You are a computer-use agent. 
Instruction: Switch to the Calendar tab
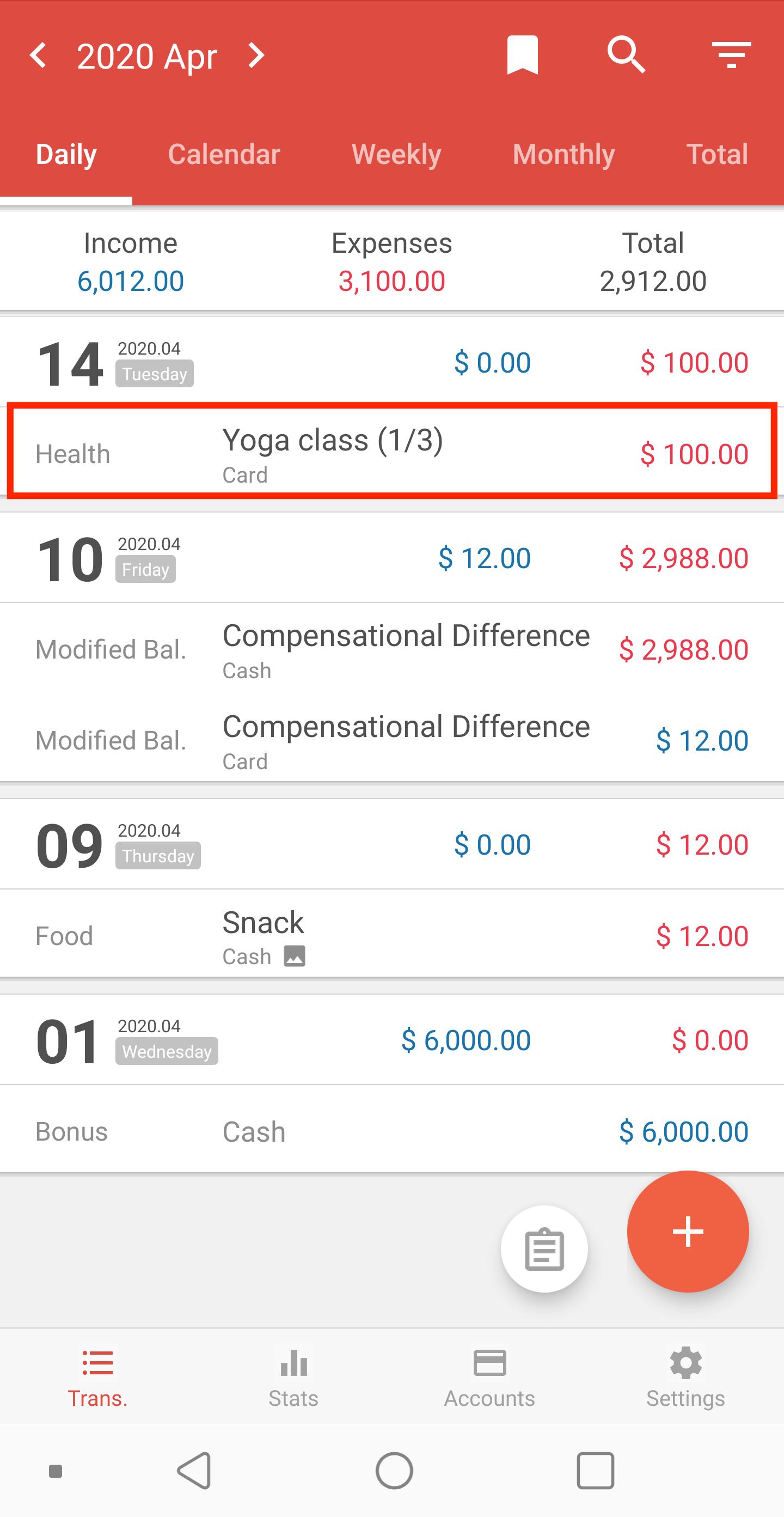(224, 154)
